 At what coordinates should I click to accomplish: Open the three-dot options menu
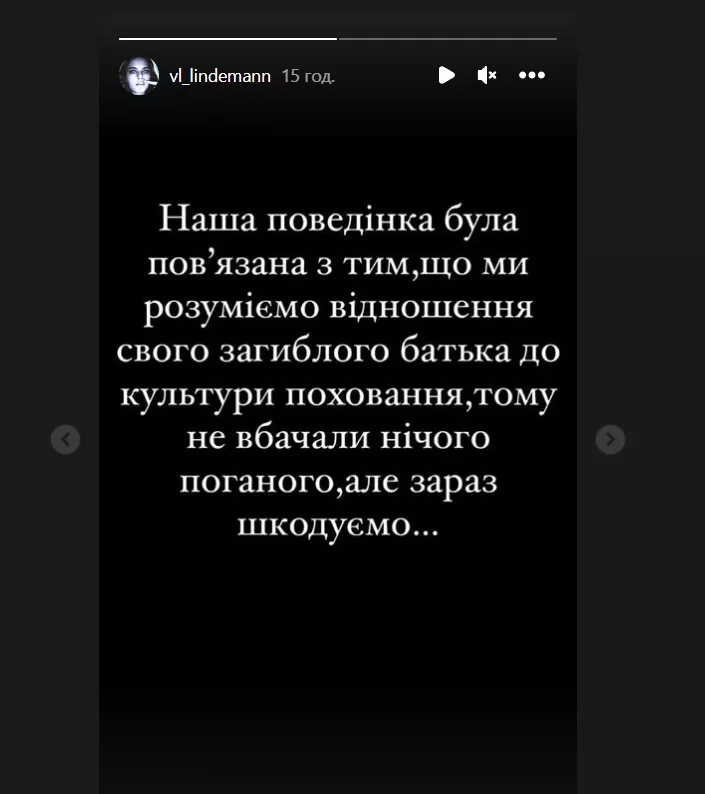pyautogui.click(x=531, y=75)
